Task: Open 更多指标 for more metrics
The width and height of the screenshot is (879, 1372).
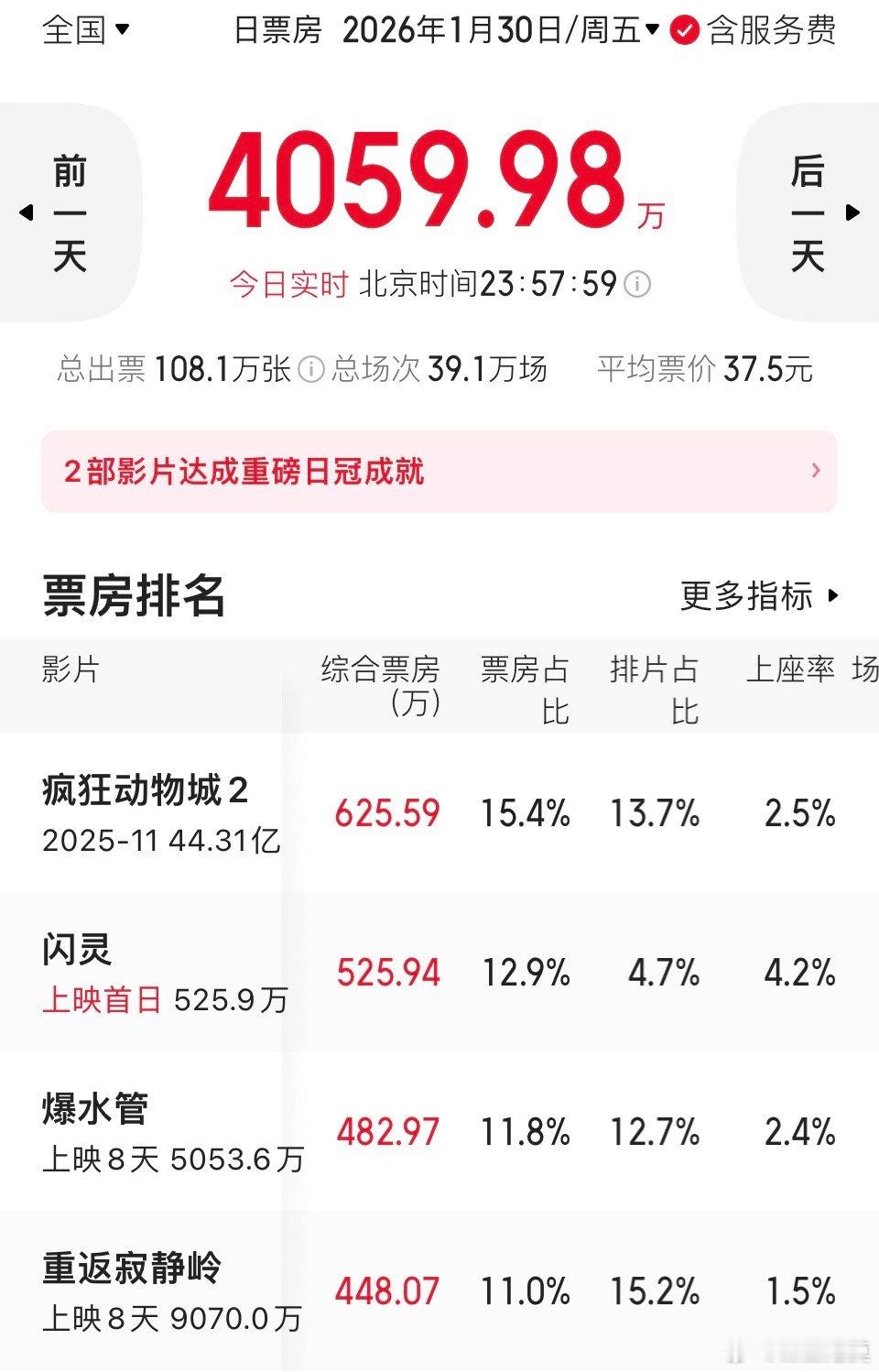Action: tap(746, 597)
